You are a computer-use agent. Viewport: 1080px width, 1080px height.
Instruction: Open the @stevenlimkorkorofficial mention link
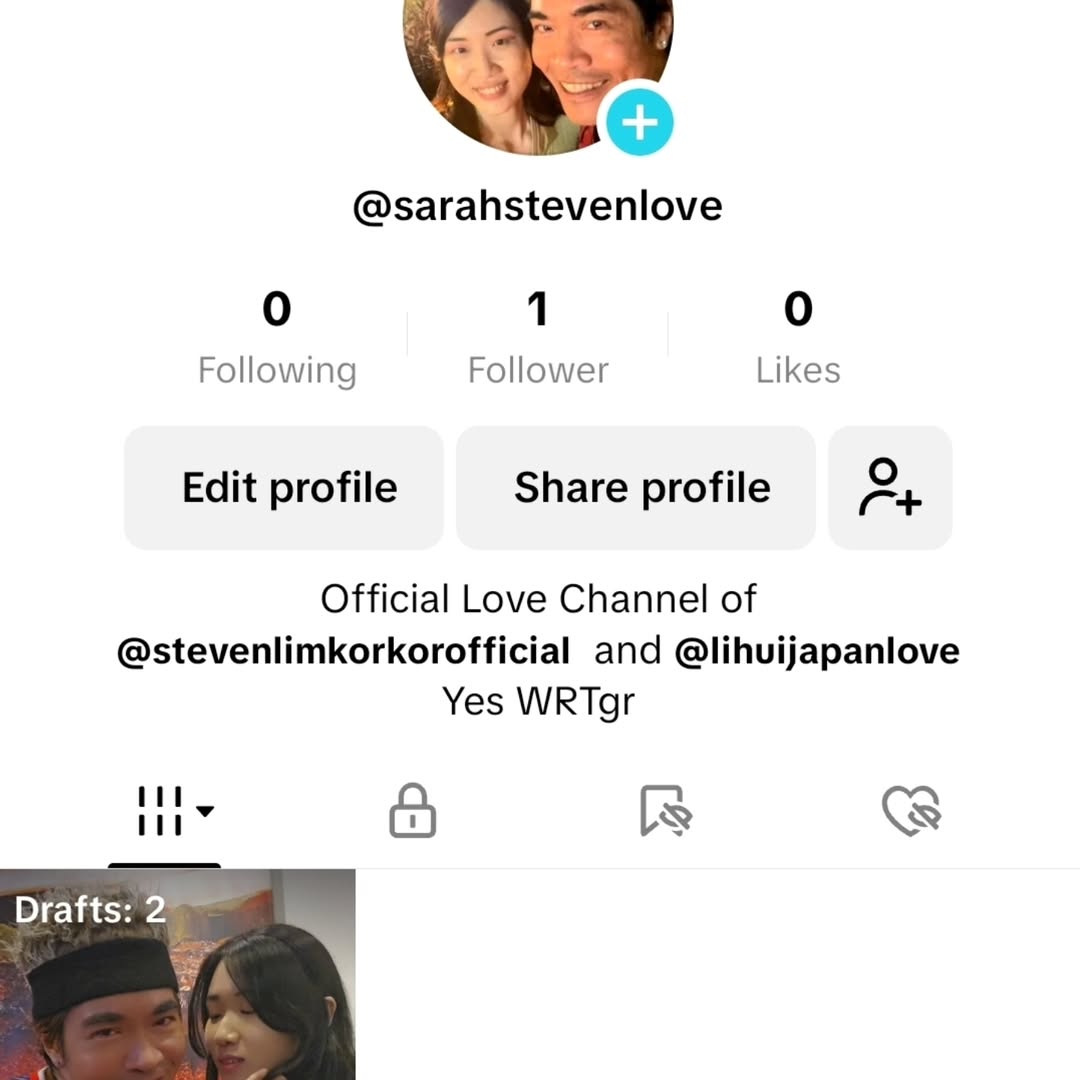(x=343, y=651)
